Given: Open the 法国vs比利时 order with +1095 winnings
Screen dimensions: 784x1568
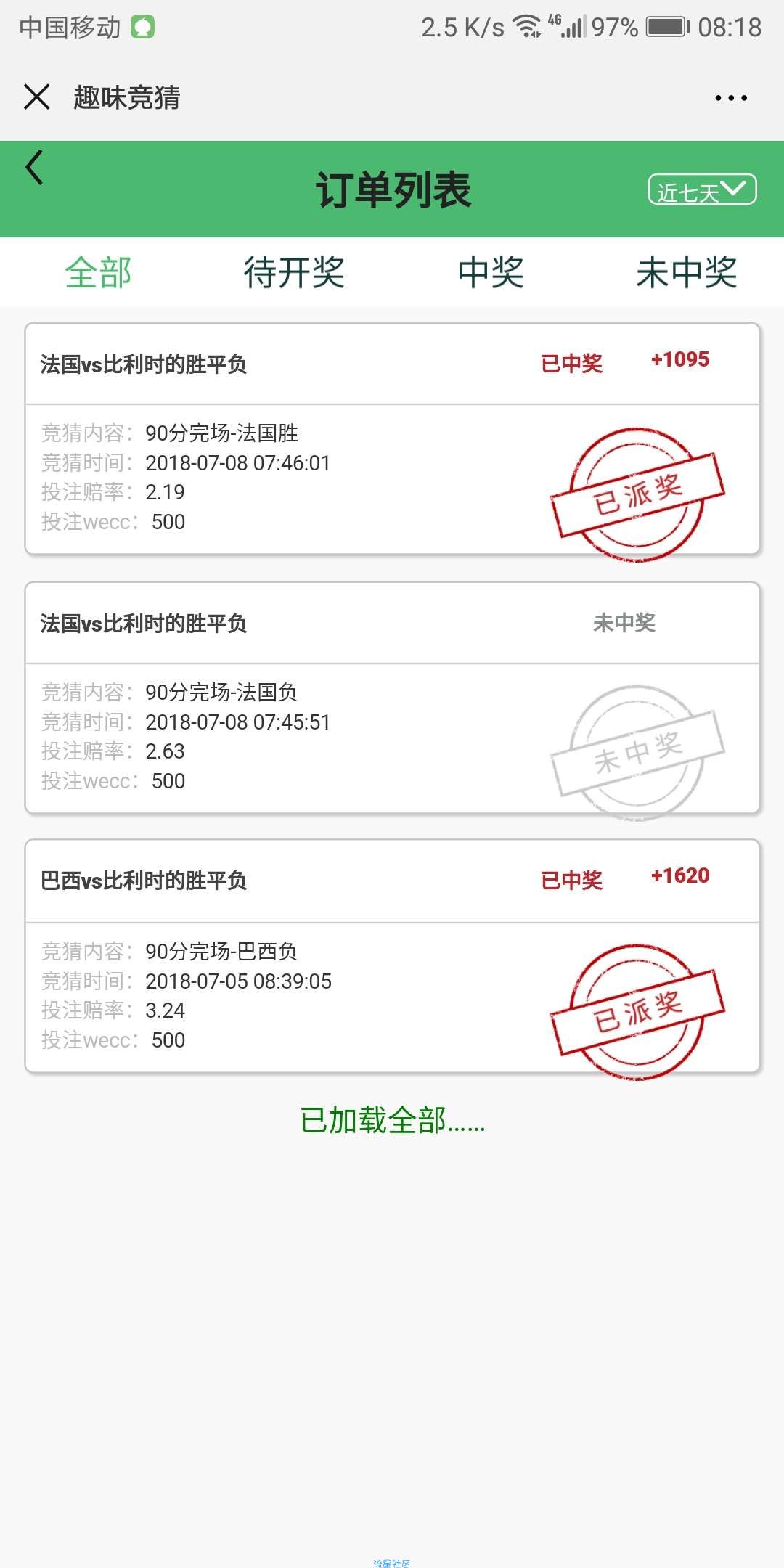Looking at the screenshot, I should 392,439.
